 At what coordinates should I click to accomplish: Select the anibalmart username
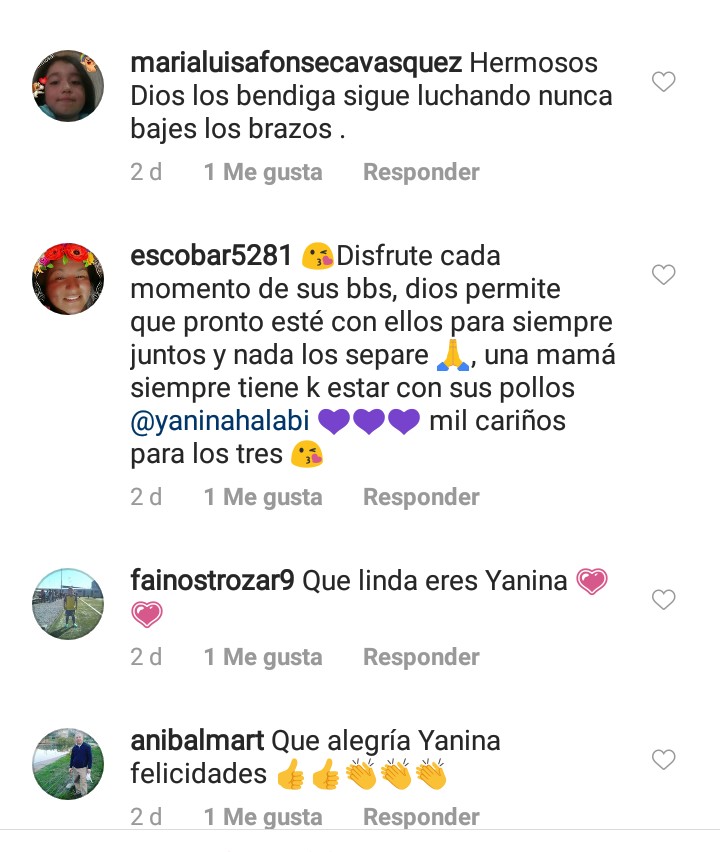point(197,741)
